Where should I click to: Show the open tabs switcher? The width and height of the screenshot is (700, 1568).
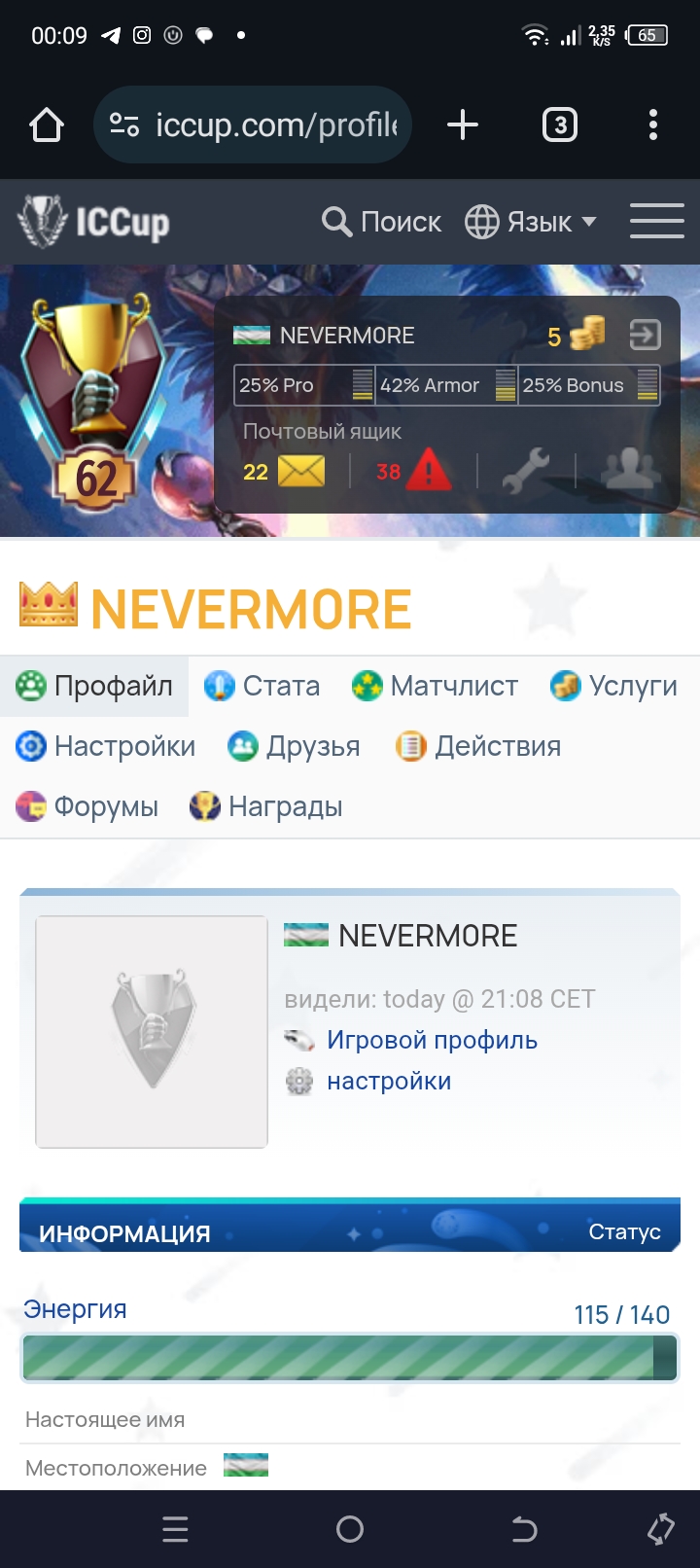click(x=559, y=125)
